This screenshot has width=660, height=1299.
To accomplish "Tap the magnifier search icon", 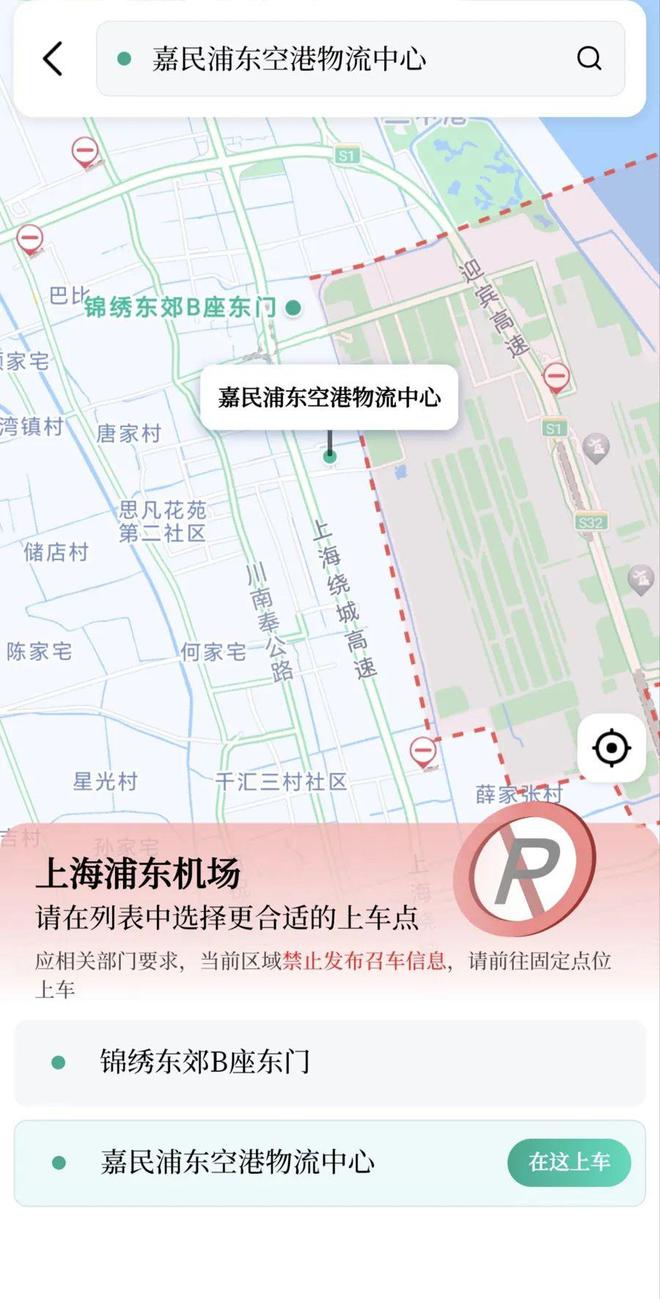I will tap(590, 59).
